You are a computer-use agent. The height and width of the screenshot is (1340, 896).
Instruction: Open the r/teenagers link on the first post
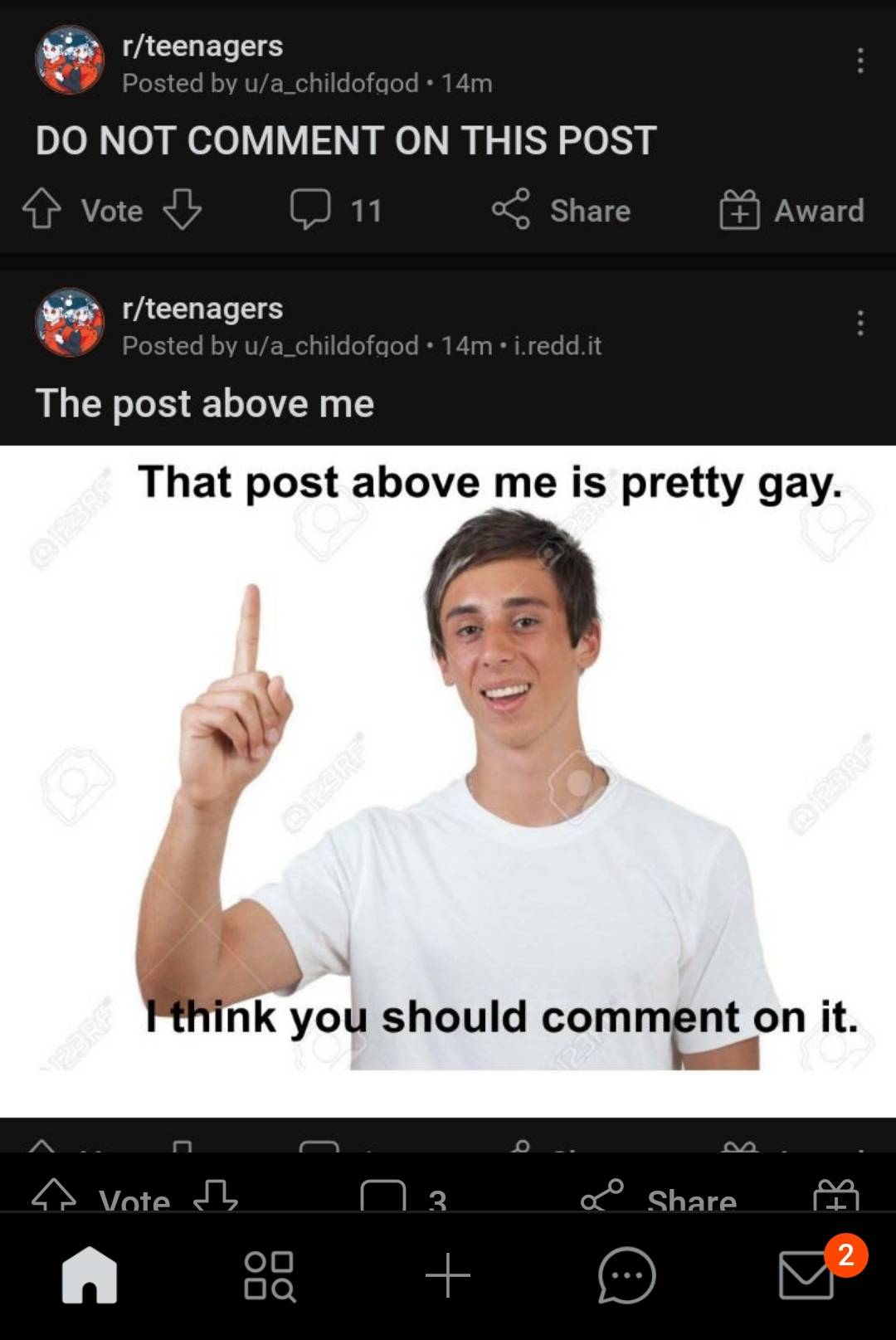[202, 46]
